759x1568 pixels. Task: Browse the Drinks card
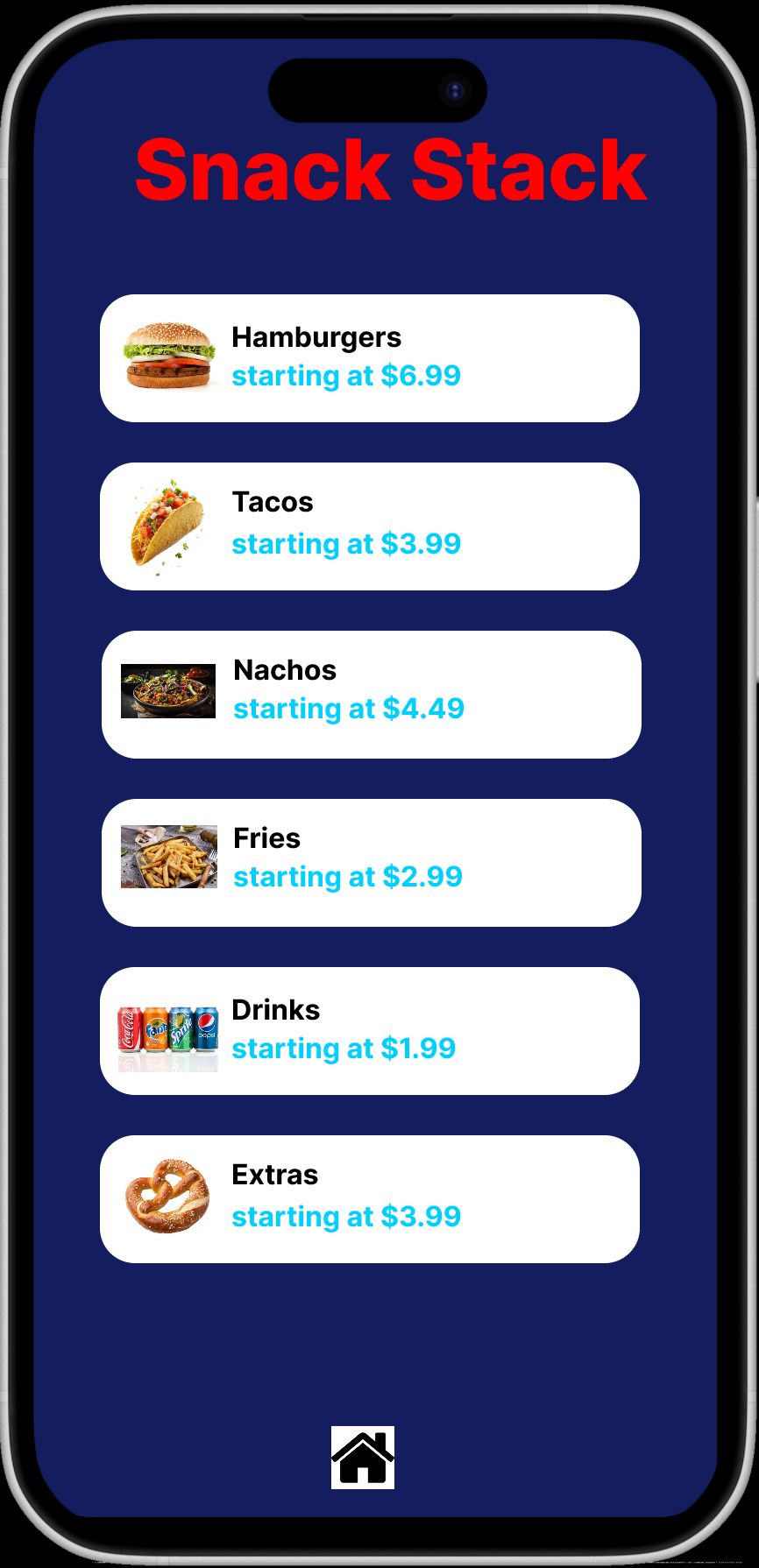[x=369, y=1031]
